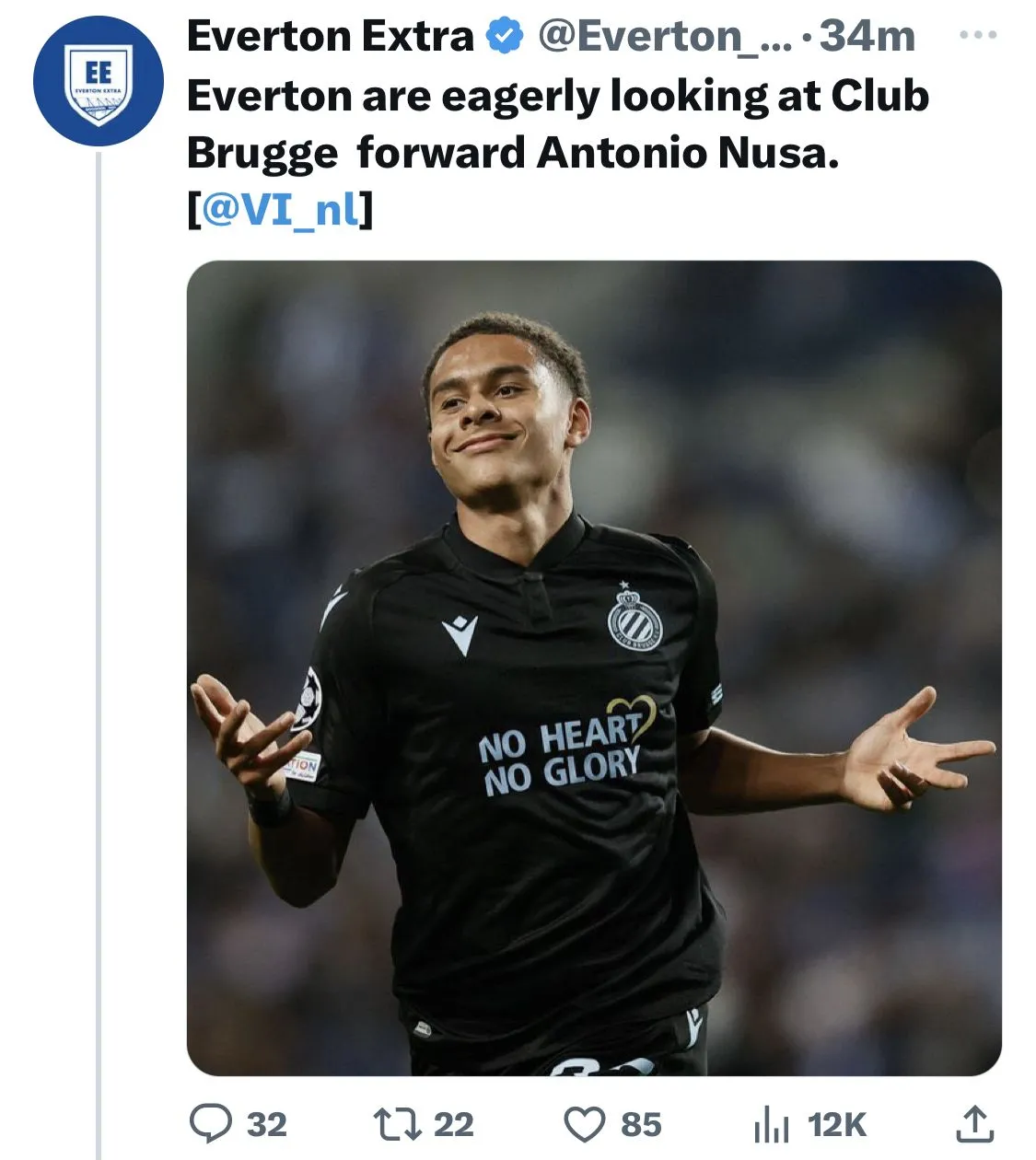View the attached player photo full screen
The width and height of the screenshot is (1036, 1160).
[594, 667]
